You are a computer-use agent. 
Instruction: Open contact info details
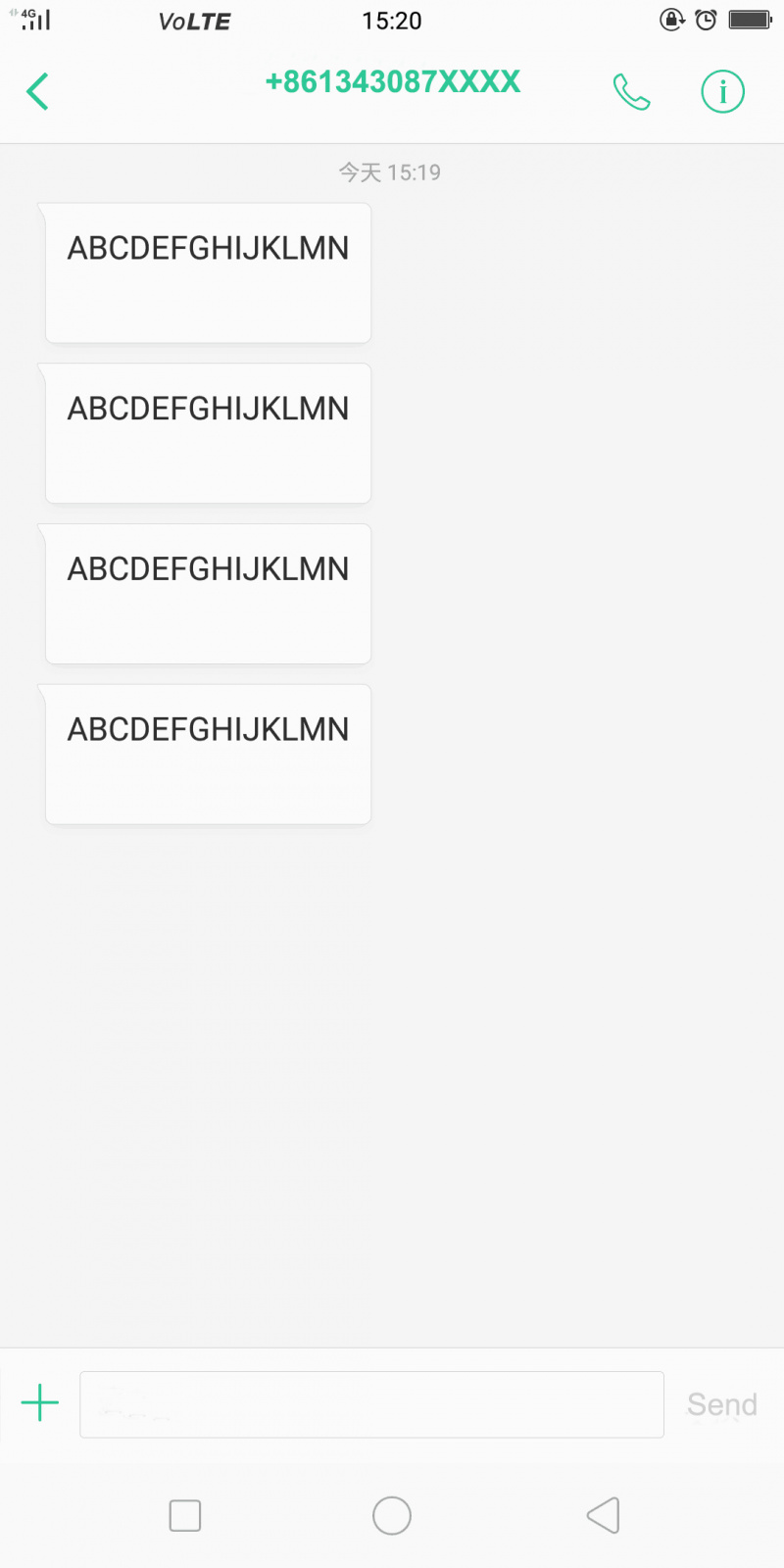tap(722, 92)
